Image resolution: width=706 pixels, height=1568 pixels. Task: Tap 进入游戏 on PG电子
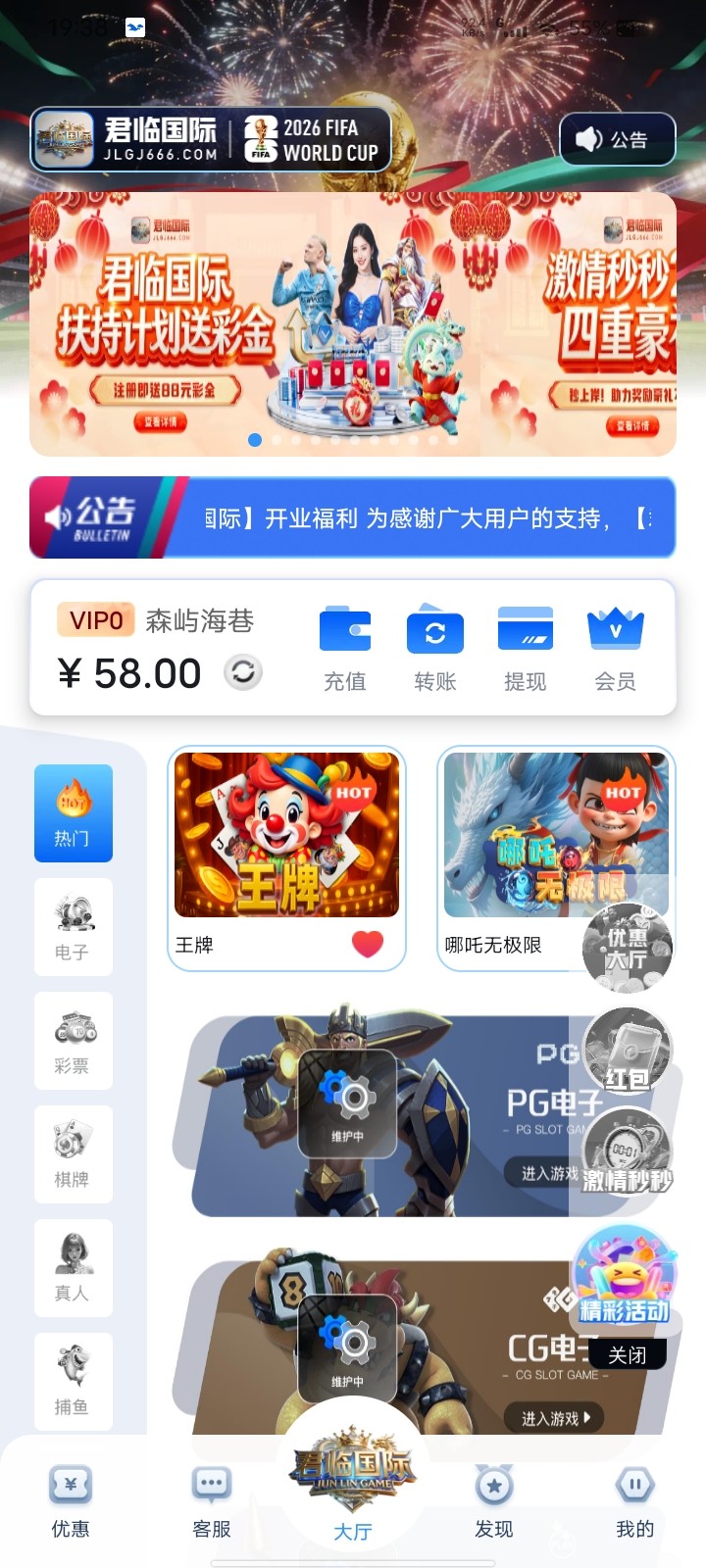[x=546, y=1171]
